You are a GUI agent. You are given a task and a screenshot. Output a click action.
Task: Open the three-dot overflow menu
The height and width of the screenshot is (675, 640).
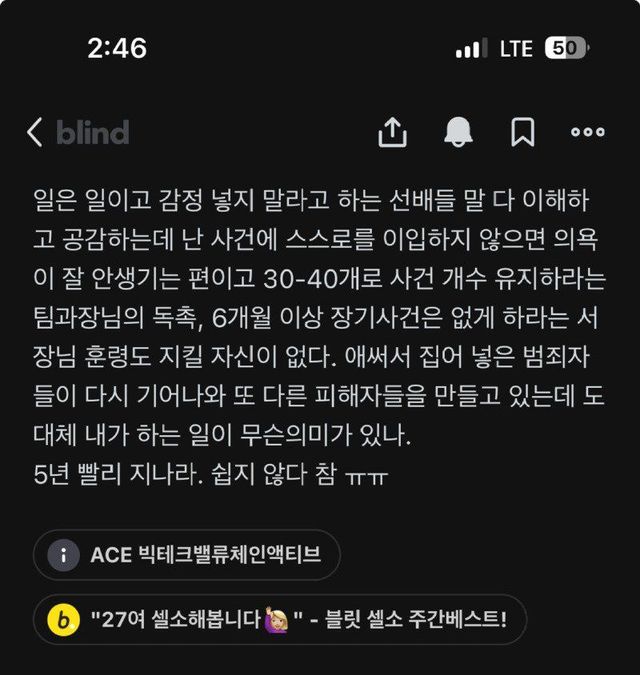click(587, 132)
